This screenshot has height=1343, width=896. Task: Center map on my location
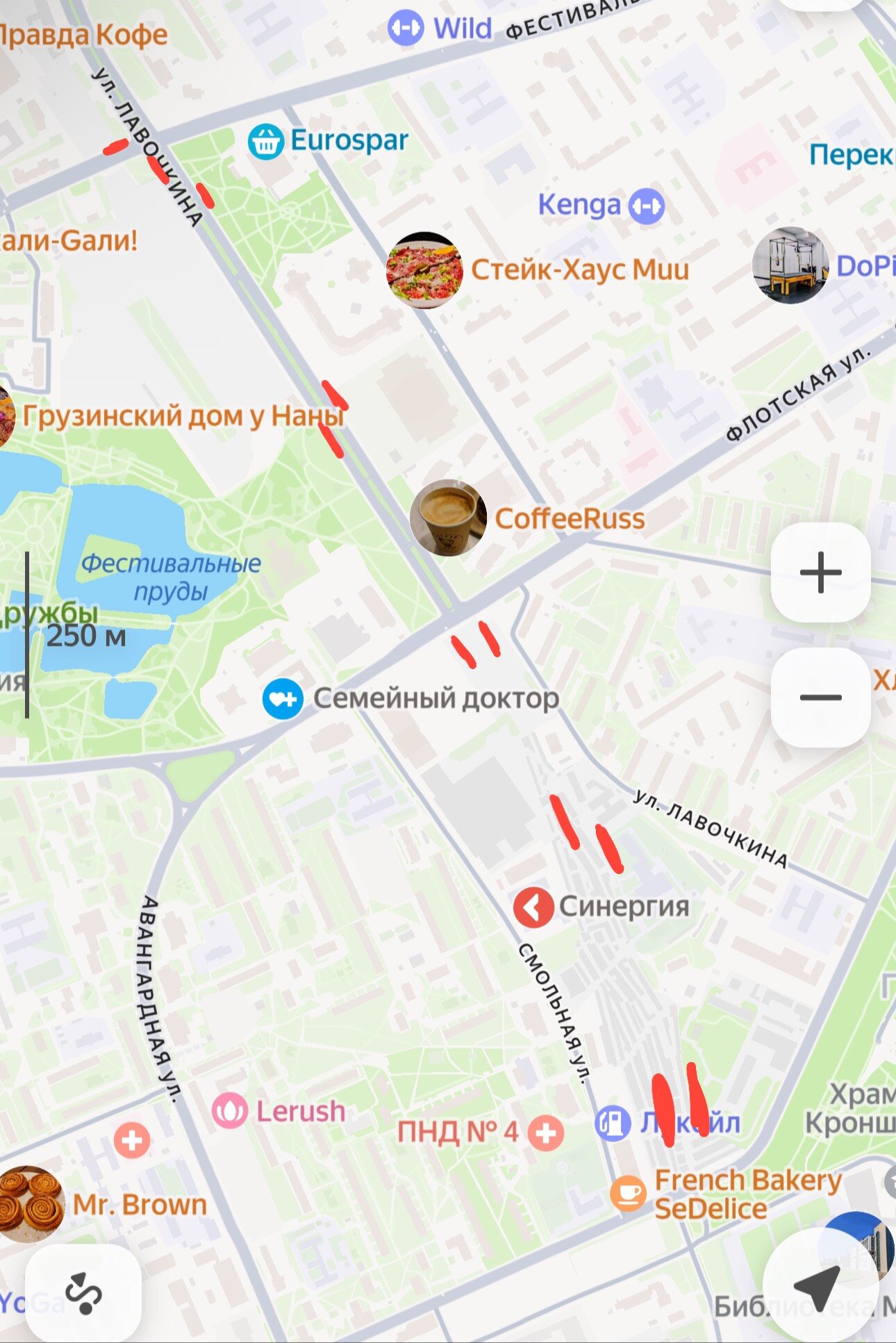[818, 1287]
